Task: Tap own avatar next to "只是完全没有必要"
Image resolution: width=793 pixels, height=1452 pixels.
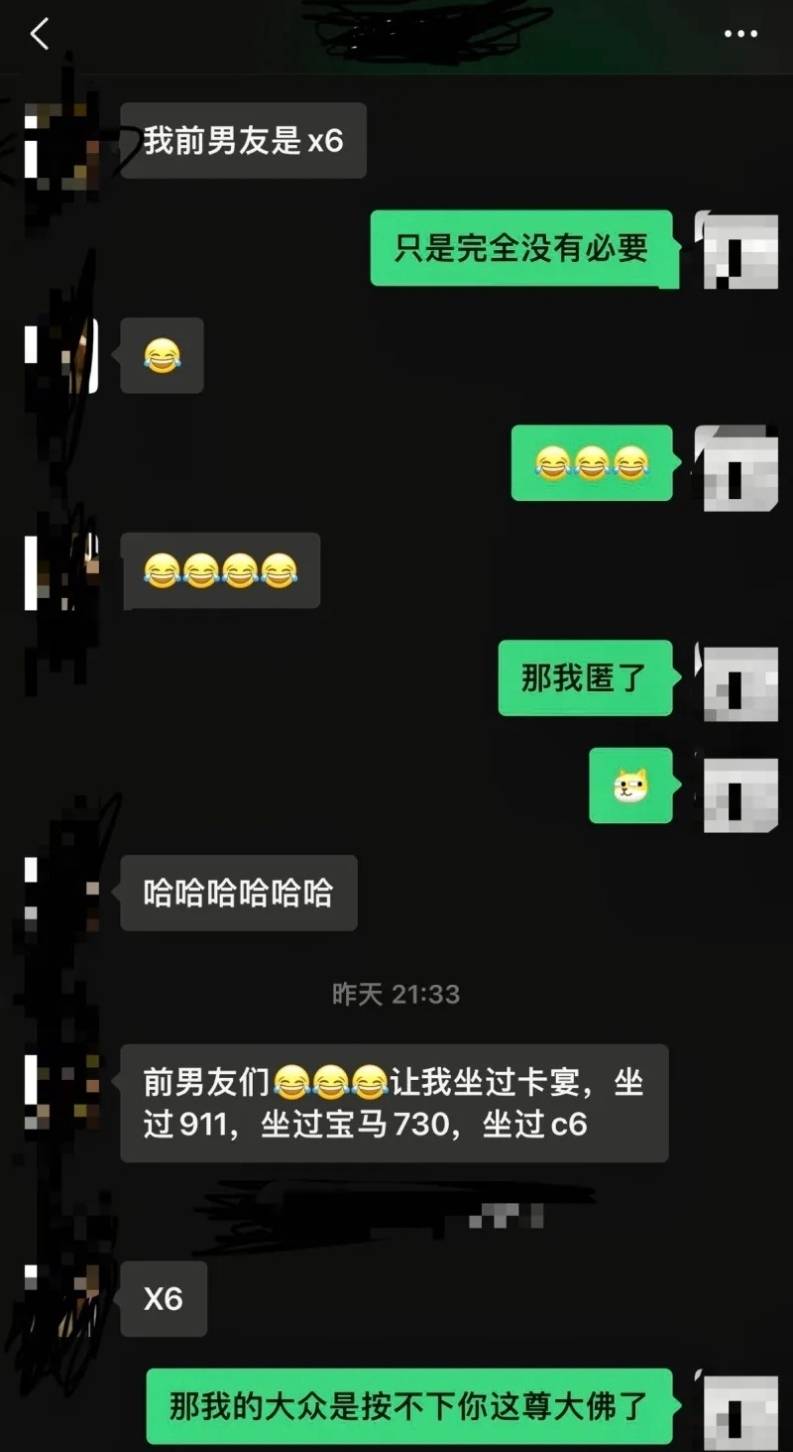Action: tap(738, 250)
